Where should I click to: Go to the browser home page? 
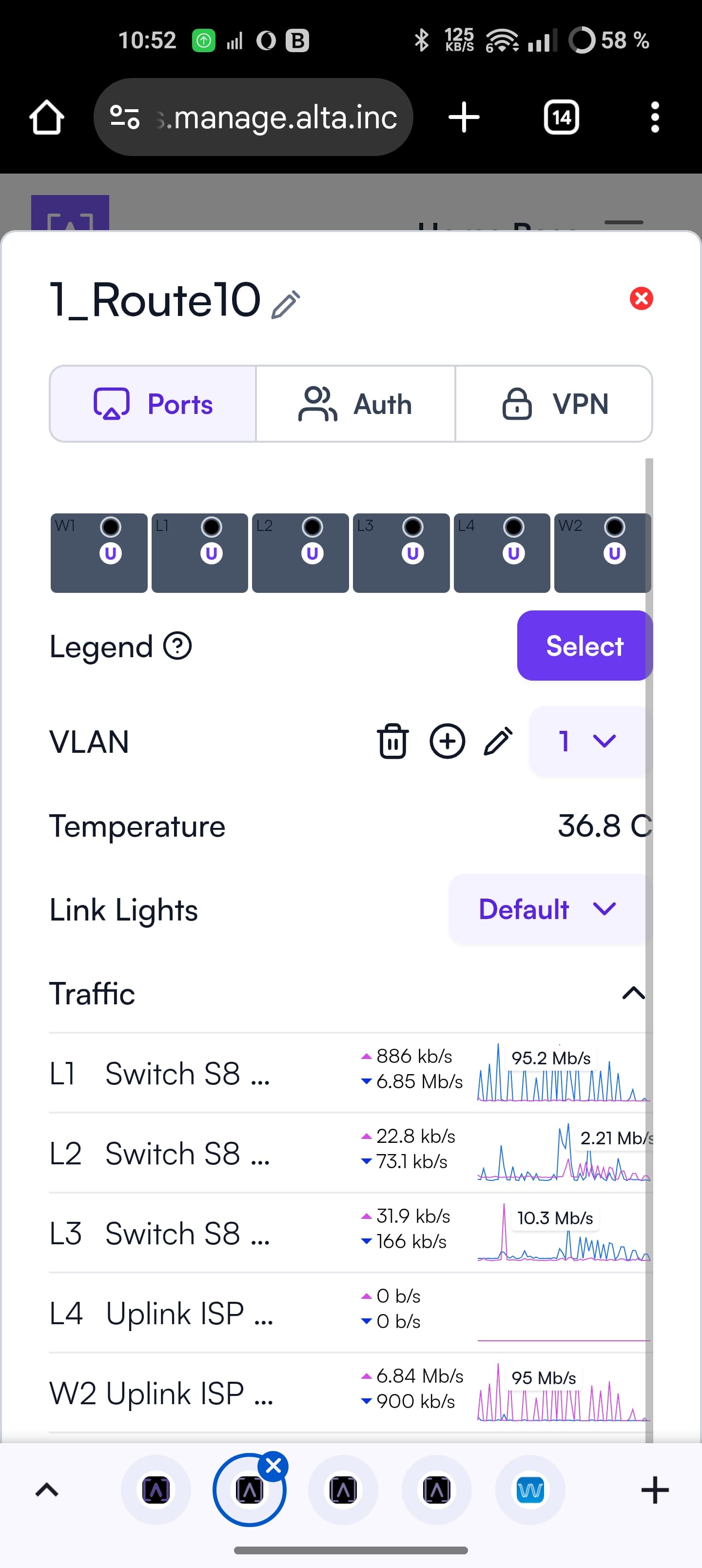click(47, 117)
